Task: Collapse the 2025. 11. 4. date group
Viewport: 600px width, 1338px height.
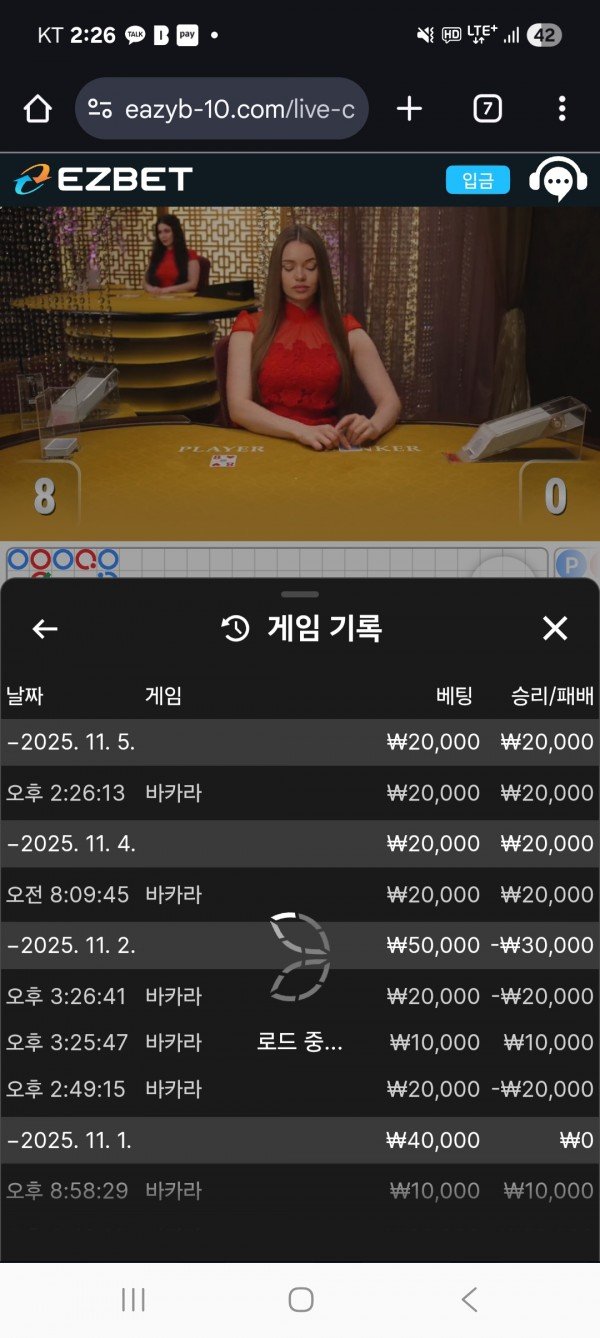Action: pos(70,844)
